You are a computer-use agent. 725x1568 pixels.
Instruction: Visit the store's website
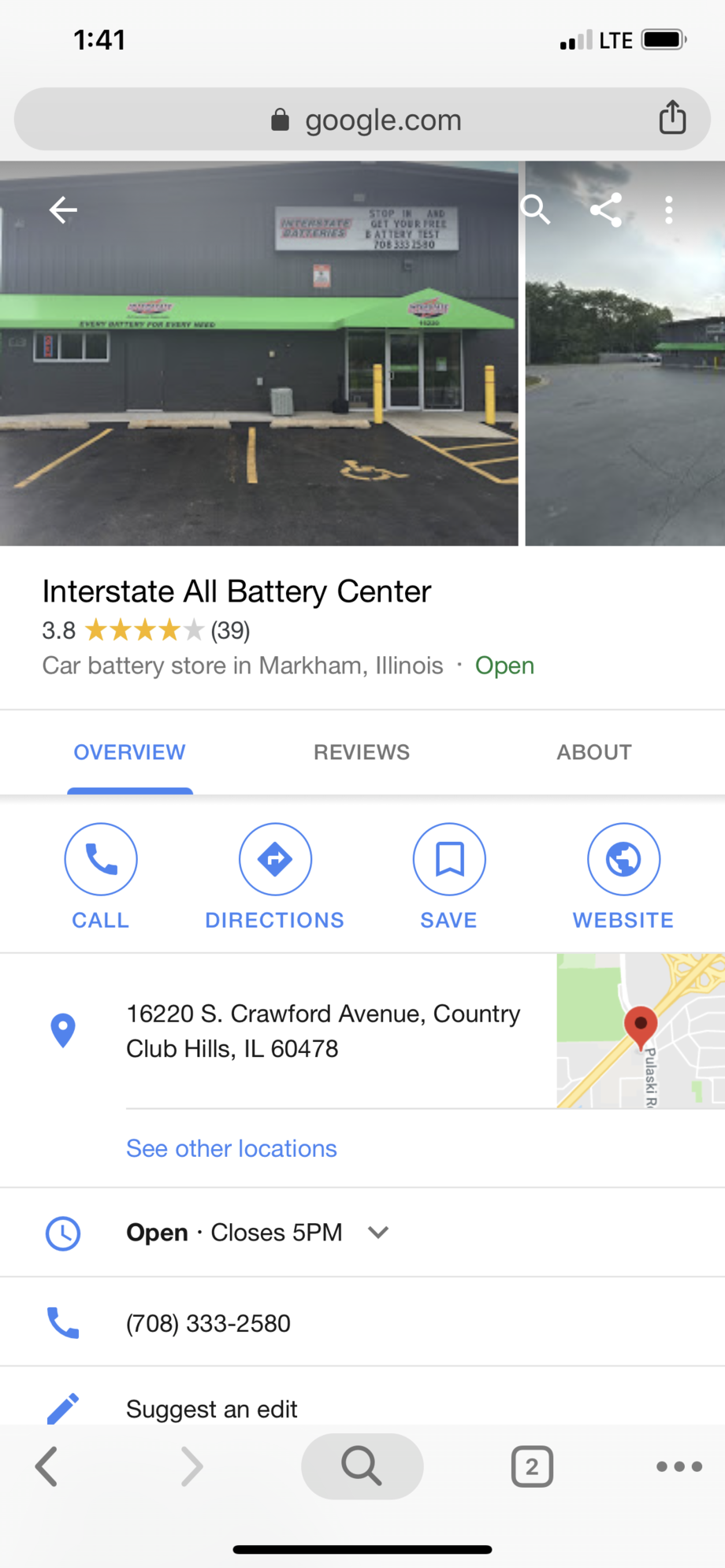click(x=623, y=876)
